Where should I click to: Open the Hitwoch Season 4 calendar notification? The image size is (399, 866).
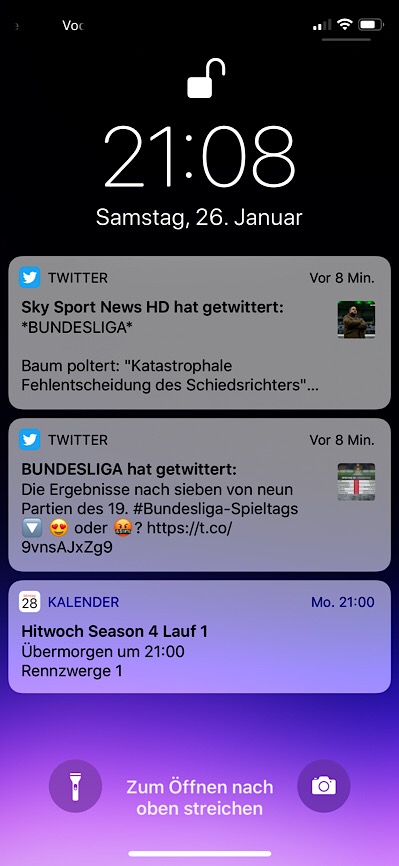[x=200, y=636]
